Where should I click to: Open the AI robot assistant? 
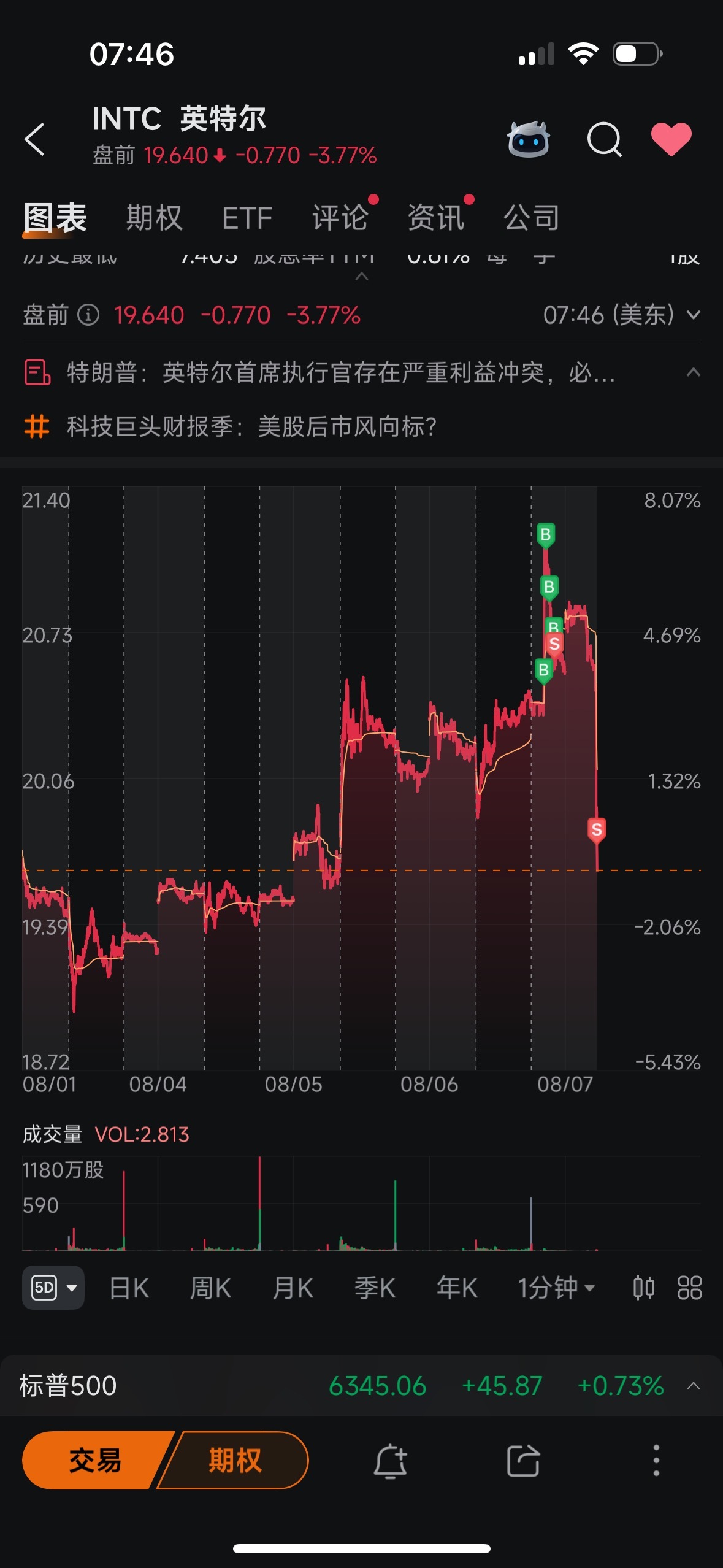(x=529, y=139)
